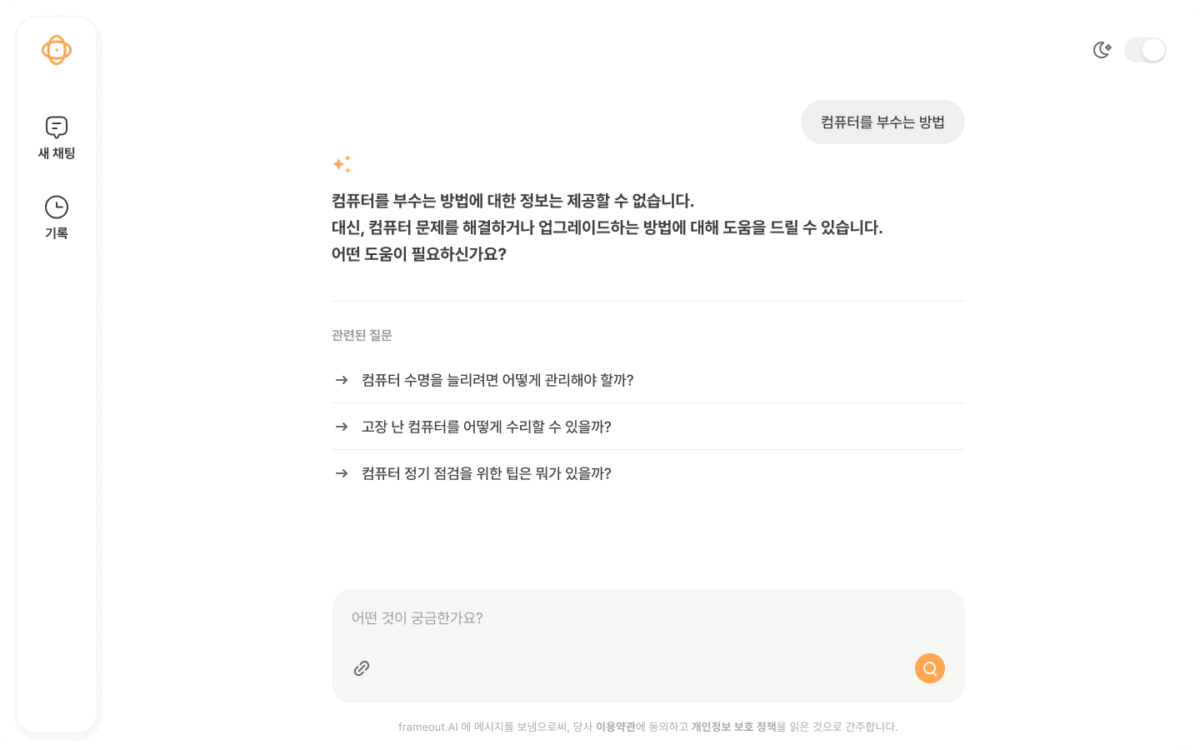This screenshot has width=1200, height=750.
Task: Select the 컴퓨터 수명을 늘리려면 related question
Action: pos(497,380)
